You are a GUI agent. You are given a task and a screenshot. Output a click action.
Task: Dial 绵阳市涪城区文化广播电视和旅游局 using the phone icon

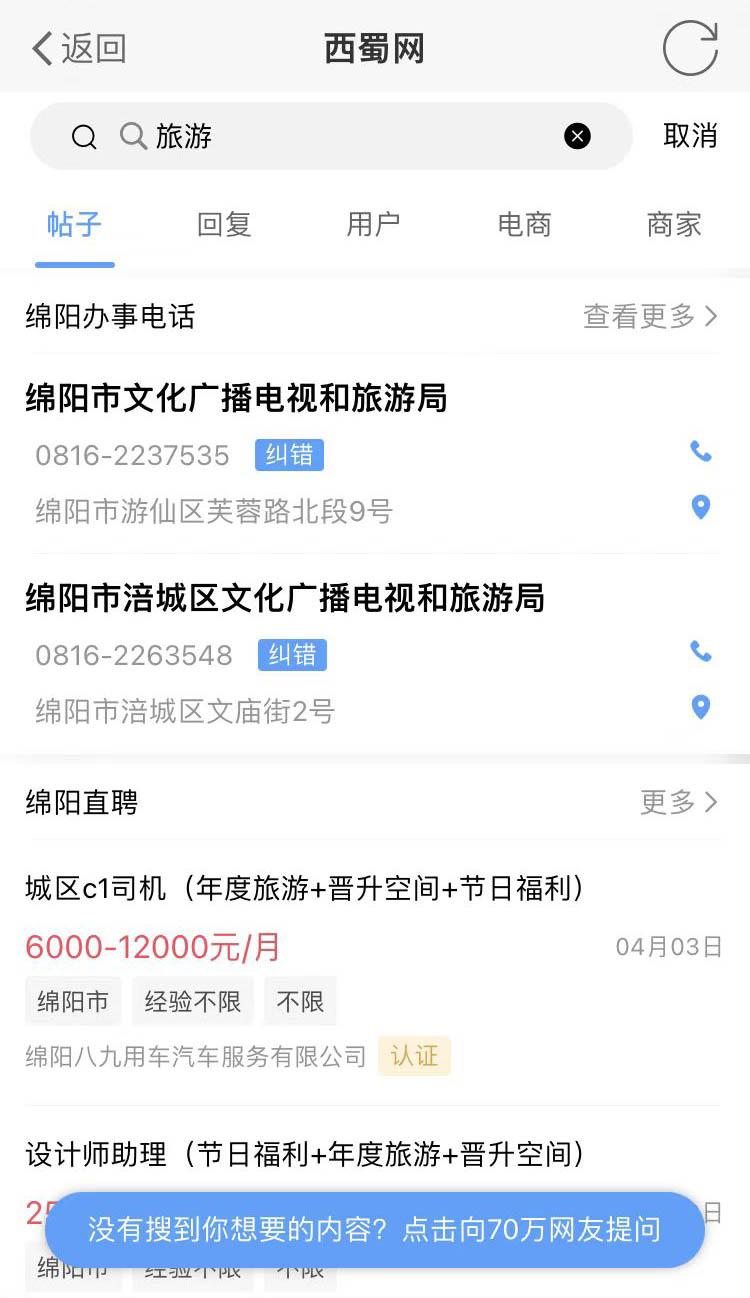pyautogui.click(x=701, y=652)
